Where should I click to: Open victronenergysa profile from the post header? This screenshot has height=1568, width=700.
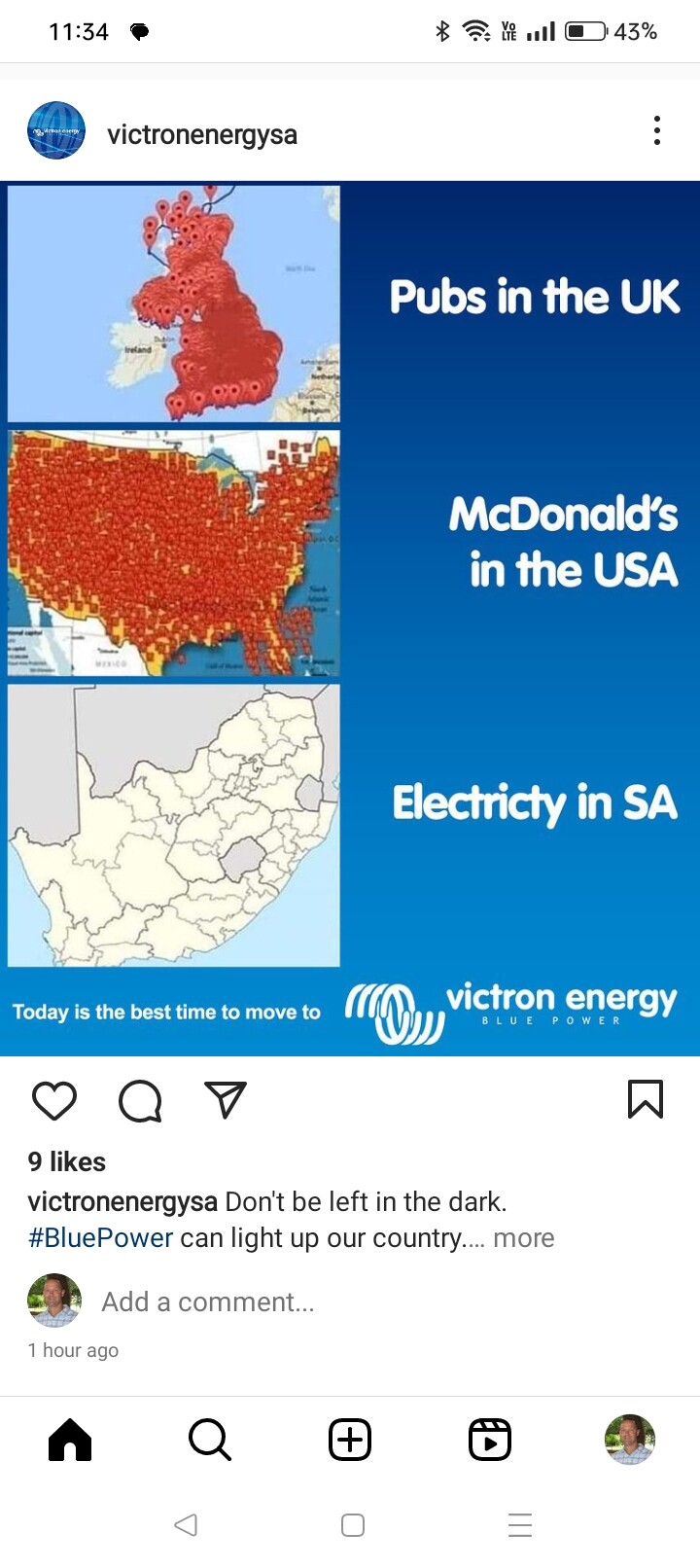(x=201, y=134)
